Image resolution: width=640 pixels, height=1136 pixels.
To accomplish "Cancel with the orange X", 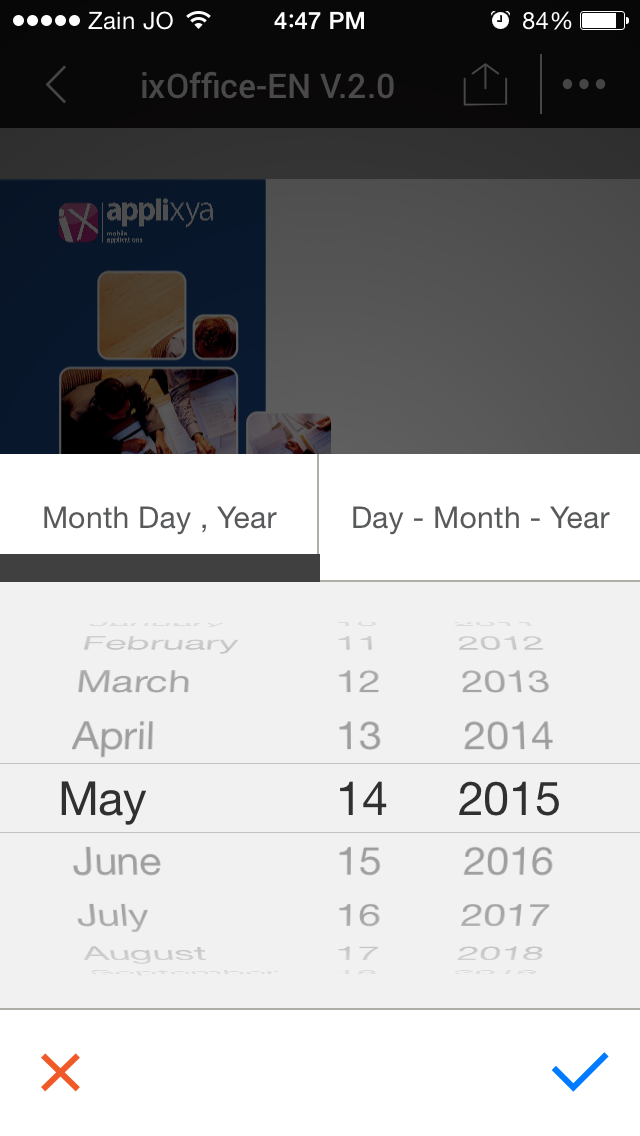I will tap(60, 1072).
